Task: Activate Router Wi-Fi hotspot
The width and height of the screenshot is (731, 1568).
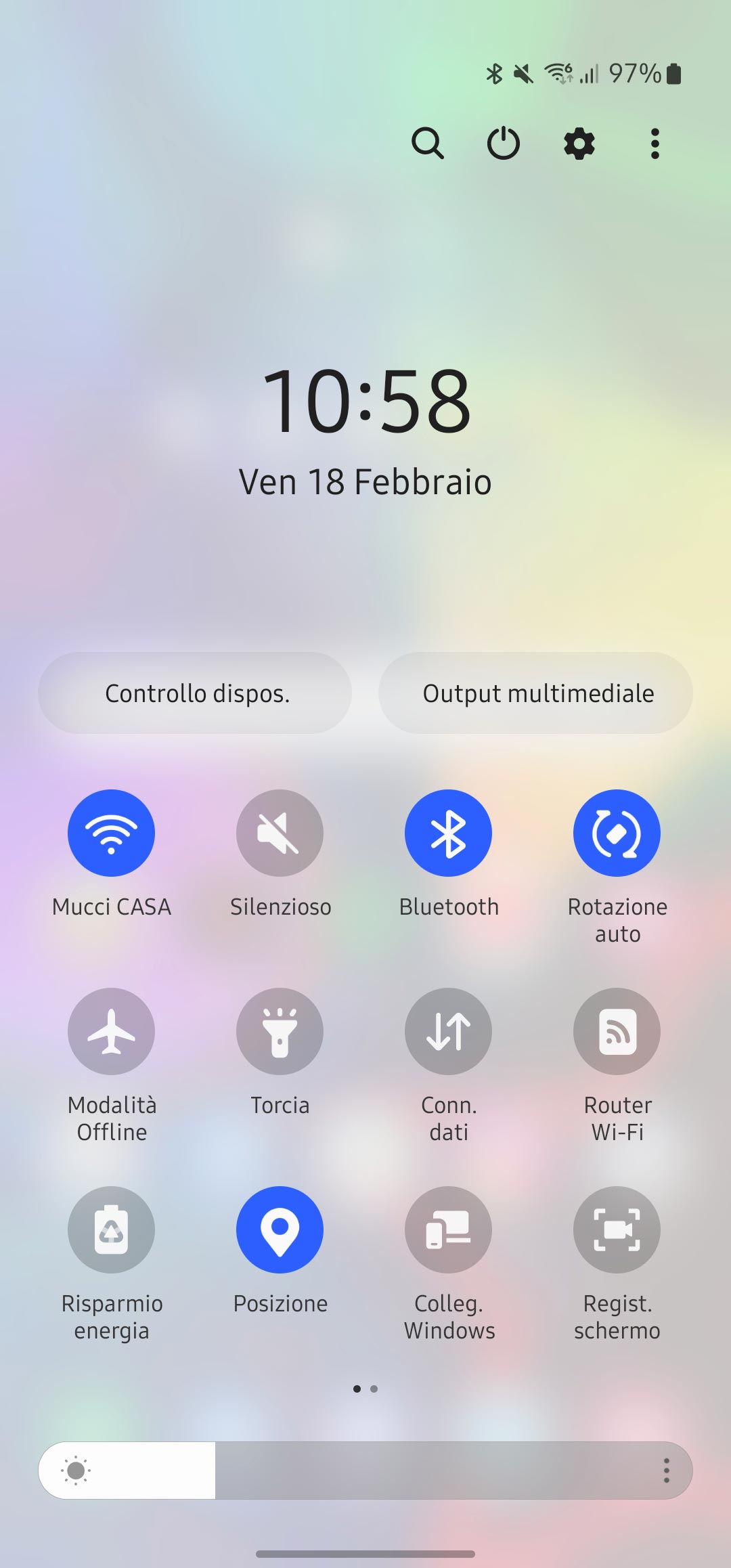Action: pyautogui.click(x=617, y=1031)
